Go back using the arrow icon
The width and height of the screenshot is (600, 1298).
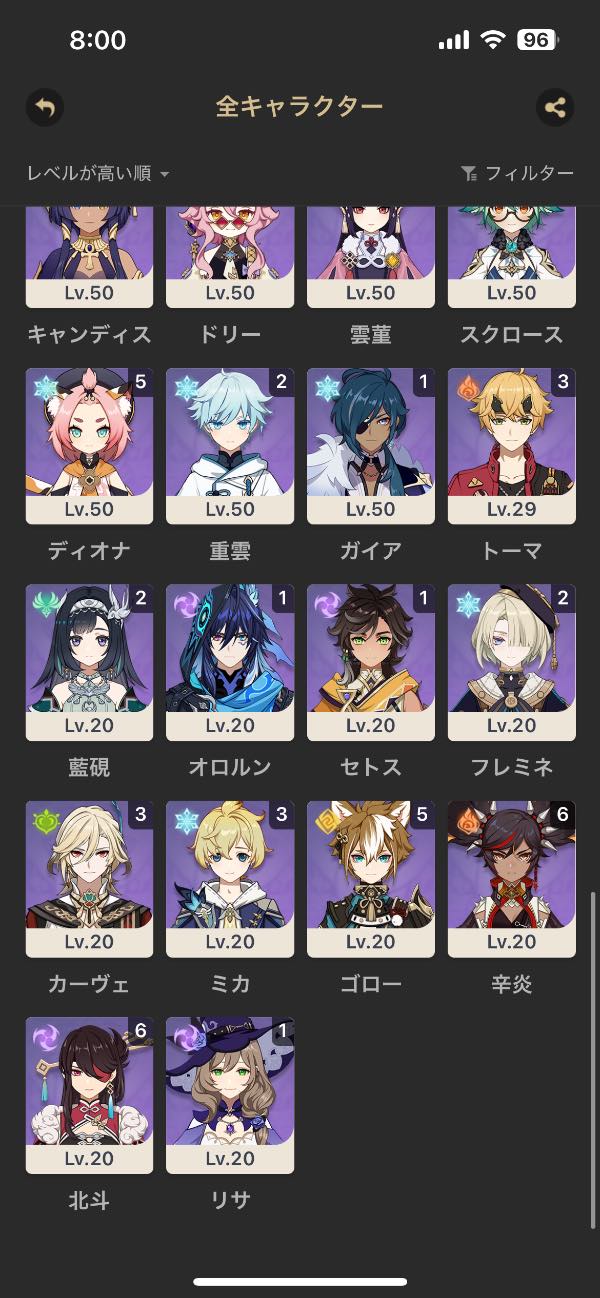point(44,107)
